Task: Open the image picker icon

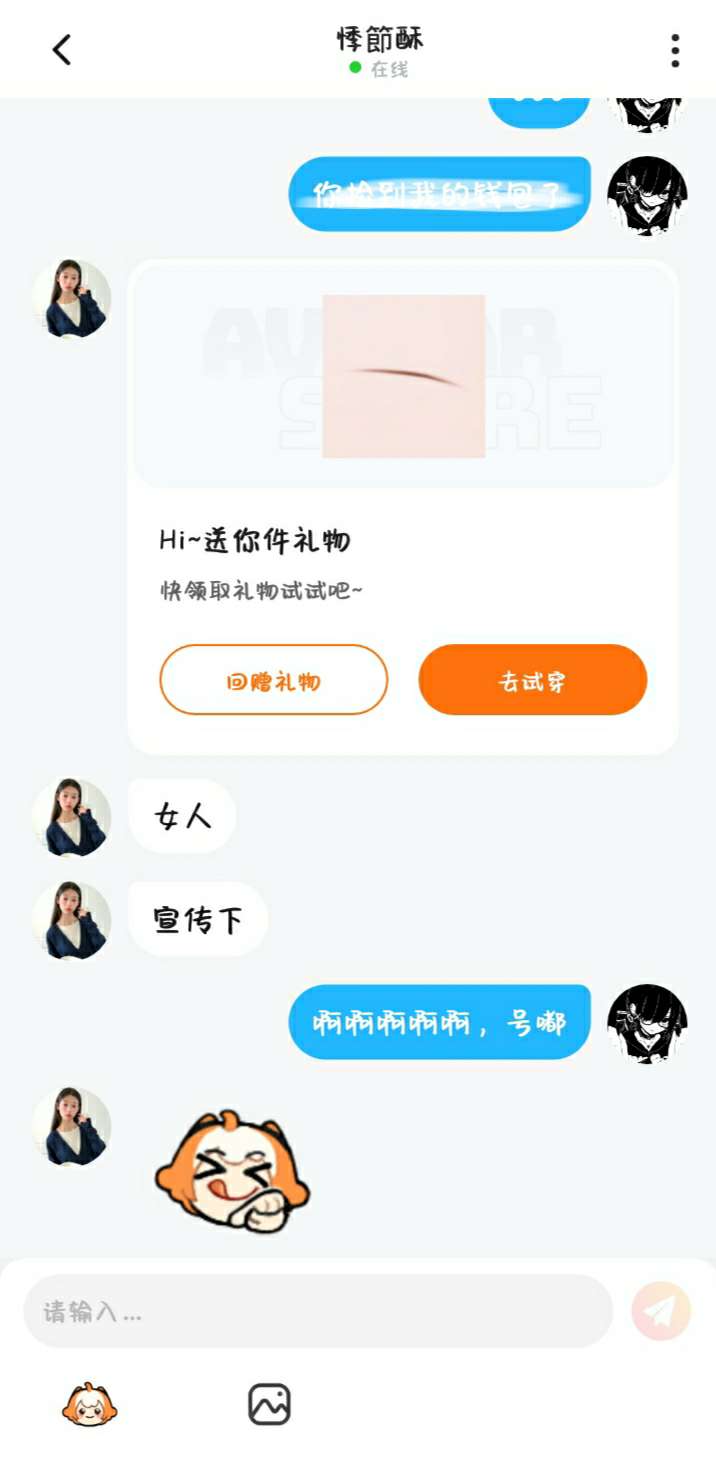Action: pyautogui.click(x=269, y=1404)
